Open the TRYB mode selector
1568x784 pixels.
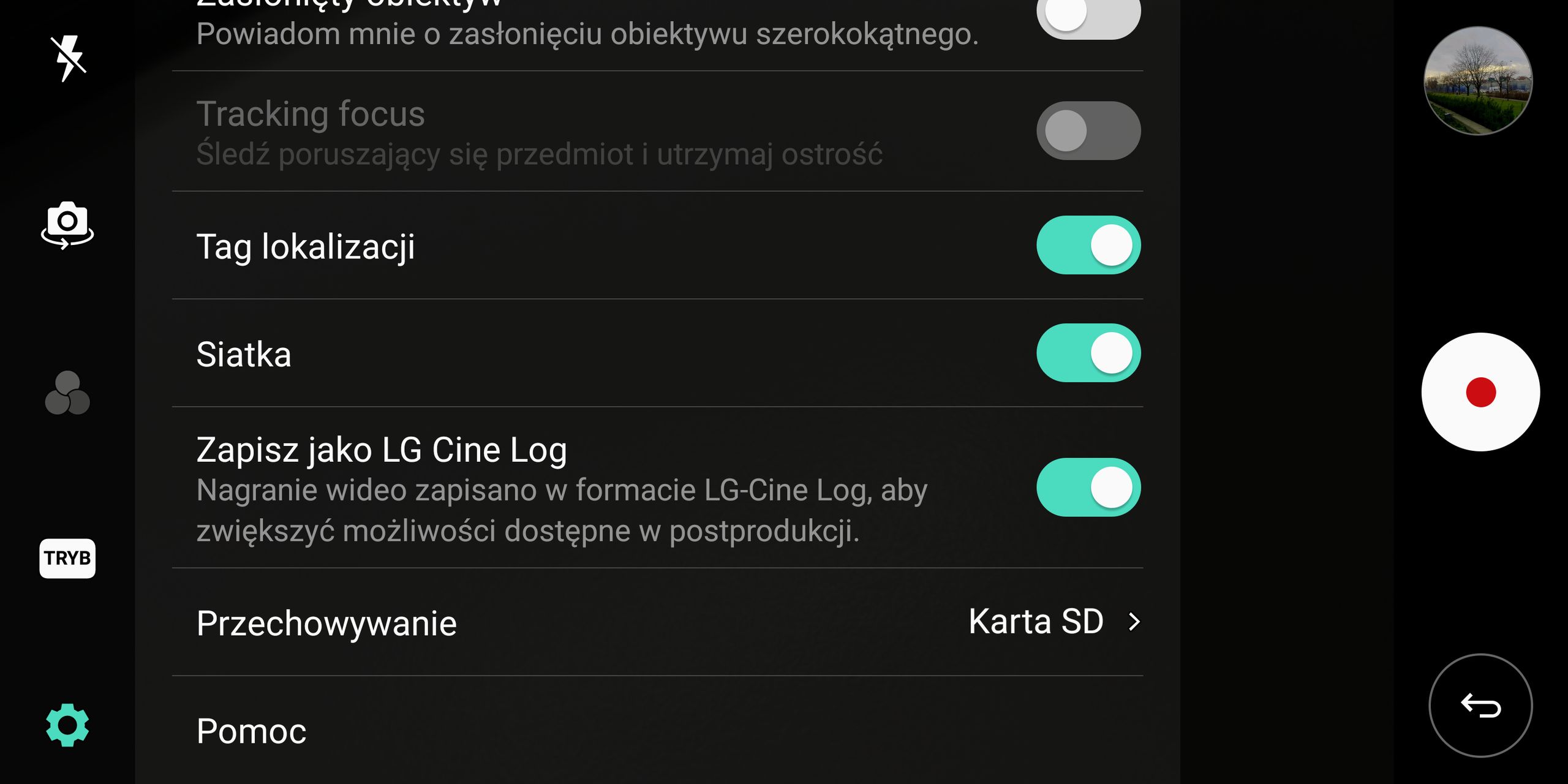click(x=67, y=558)
